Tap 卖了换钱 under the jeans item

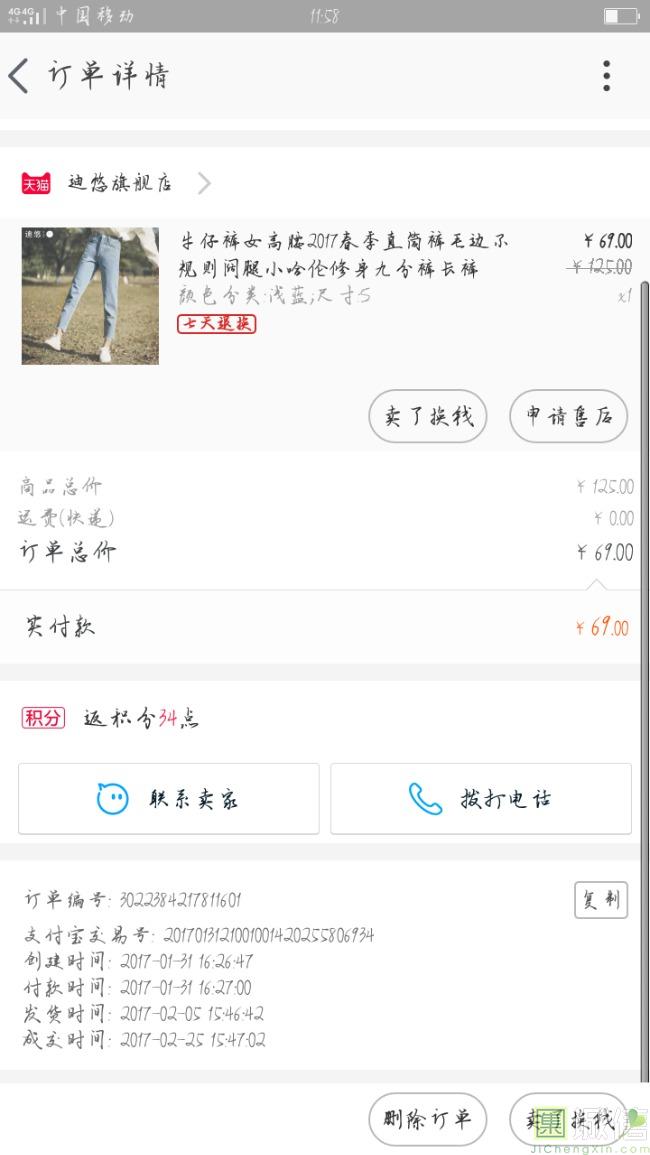[x=428, y=416]
